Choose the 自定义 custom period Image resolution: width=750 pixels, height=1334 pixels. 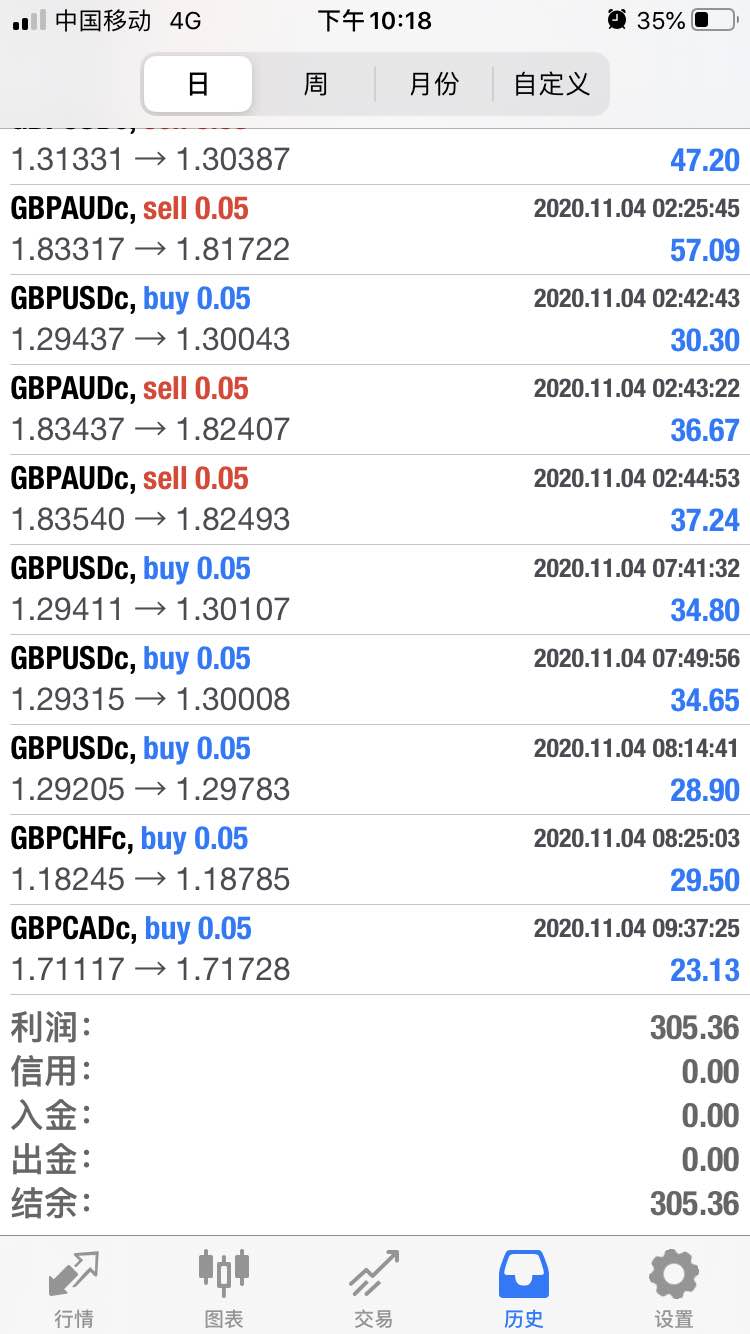pos(551,84)
